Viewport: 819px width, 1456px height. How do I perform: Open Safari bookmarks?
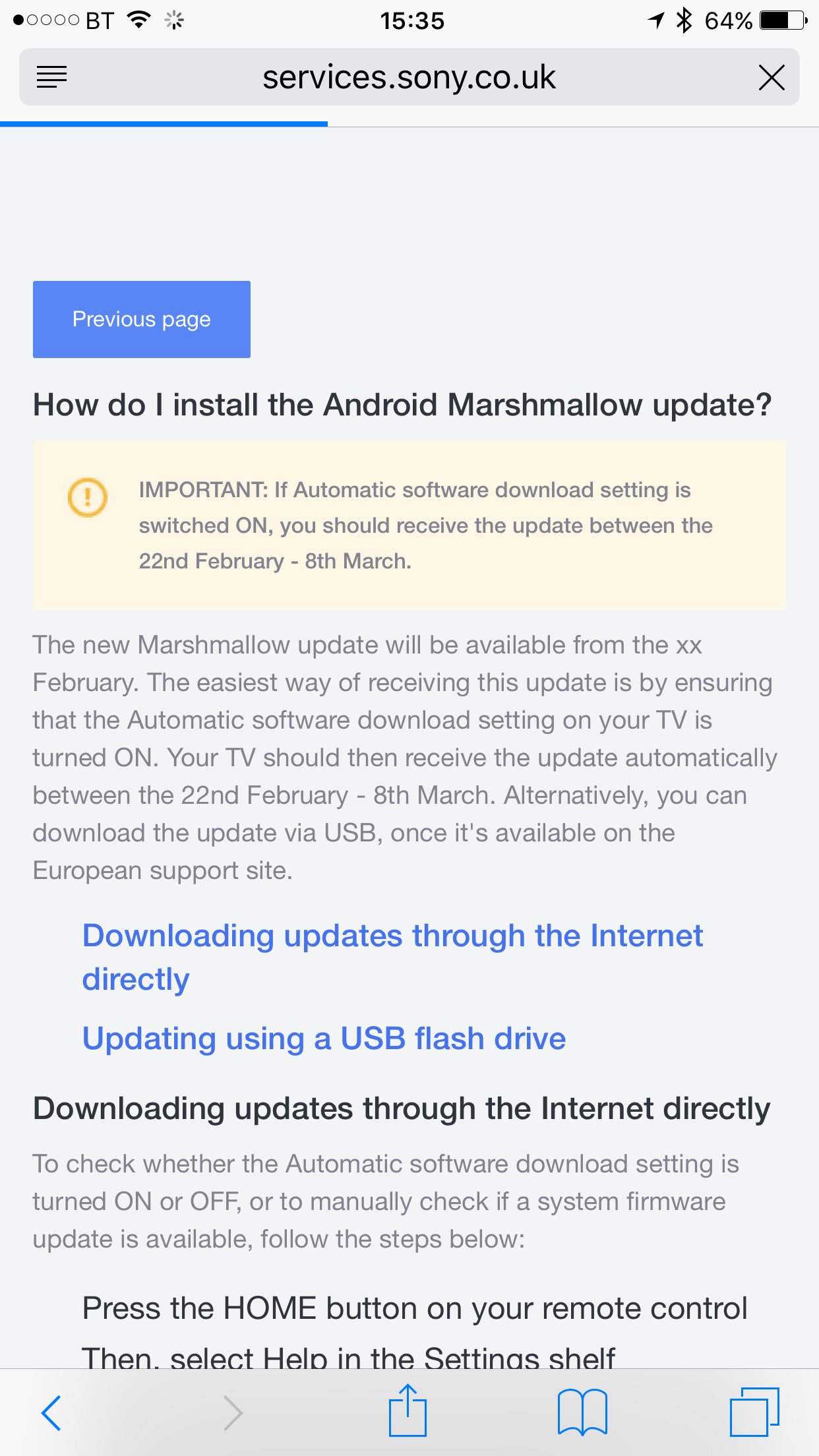pos(582,1411)
